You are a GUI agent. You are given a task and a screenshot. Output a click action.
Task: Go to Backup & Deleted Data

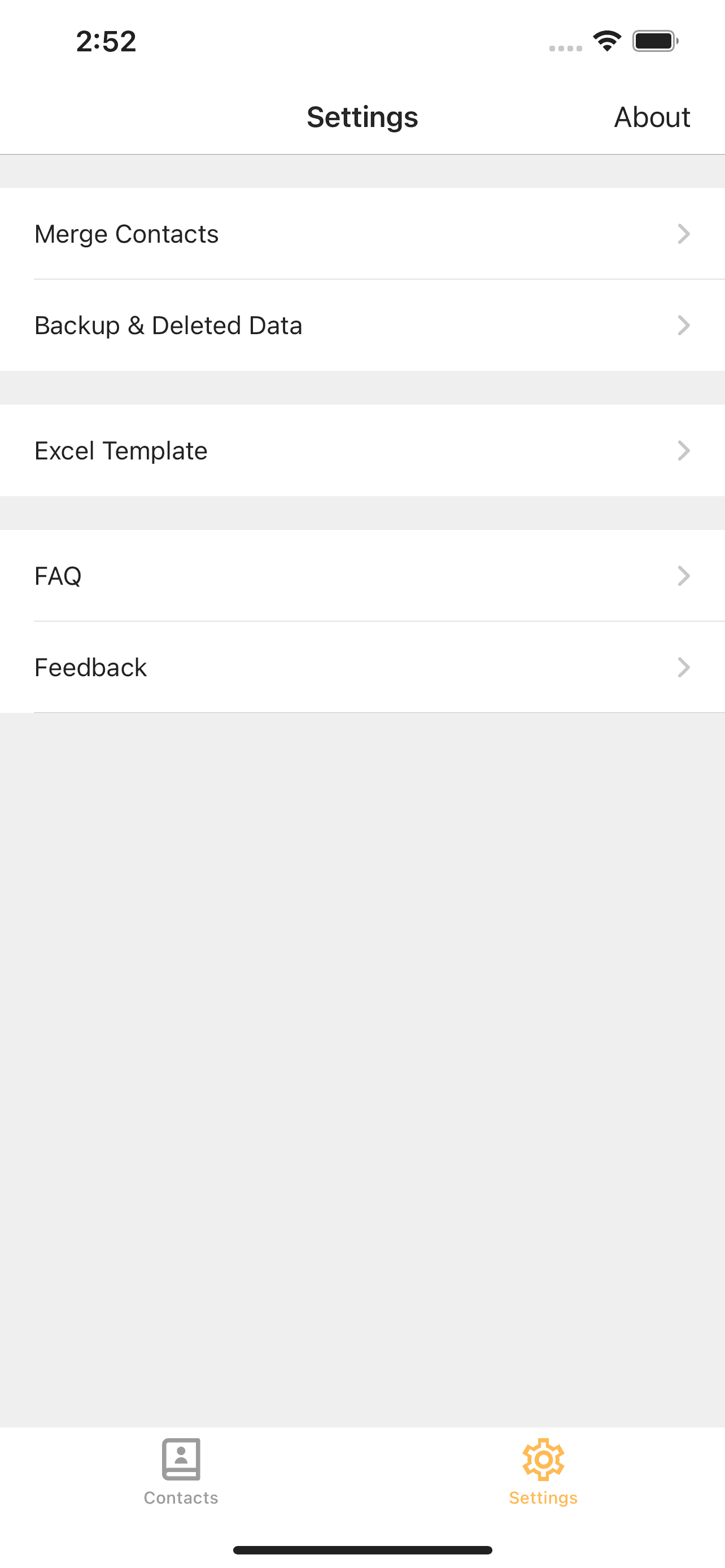coord(362,325)
